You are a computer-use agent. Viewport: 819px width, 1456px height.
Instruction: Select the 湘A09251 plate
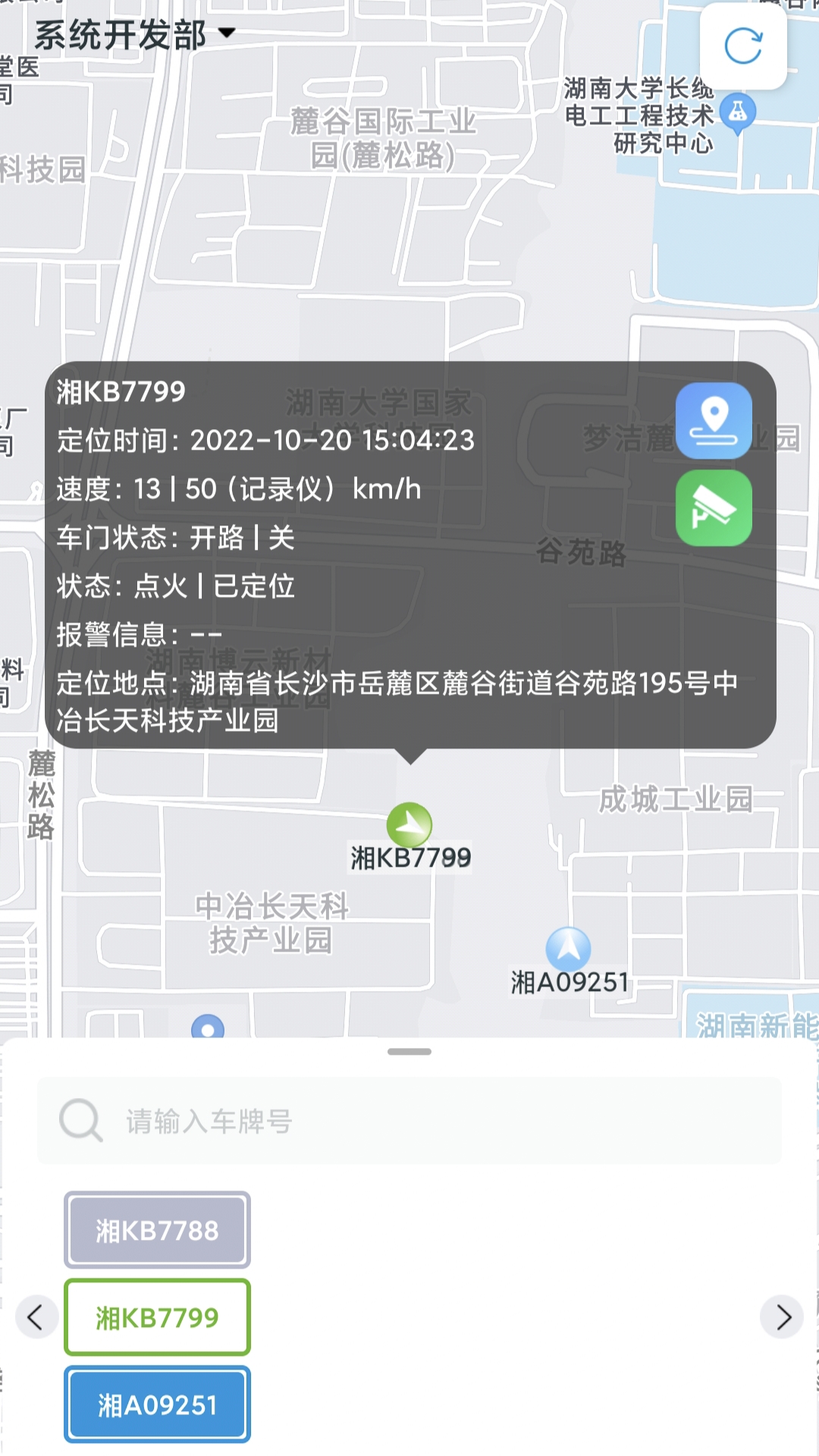pyautogui.click(x=156, y=1404)
